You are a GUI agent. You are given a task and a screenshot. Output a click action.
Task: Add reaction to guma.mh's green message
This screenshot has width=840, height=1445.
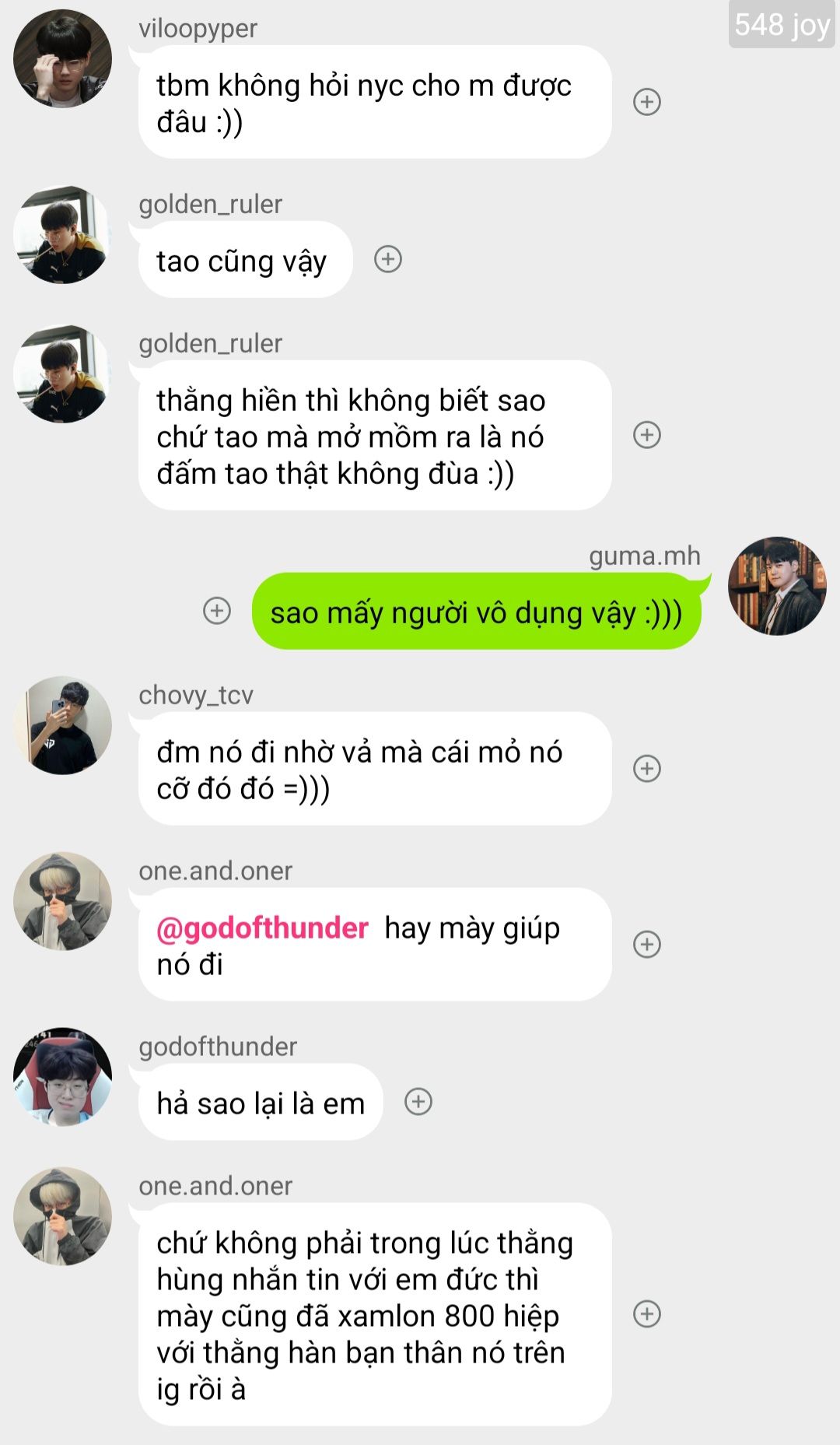pyautogui.click(x=217, y=611)
